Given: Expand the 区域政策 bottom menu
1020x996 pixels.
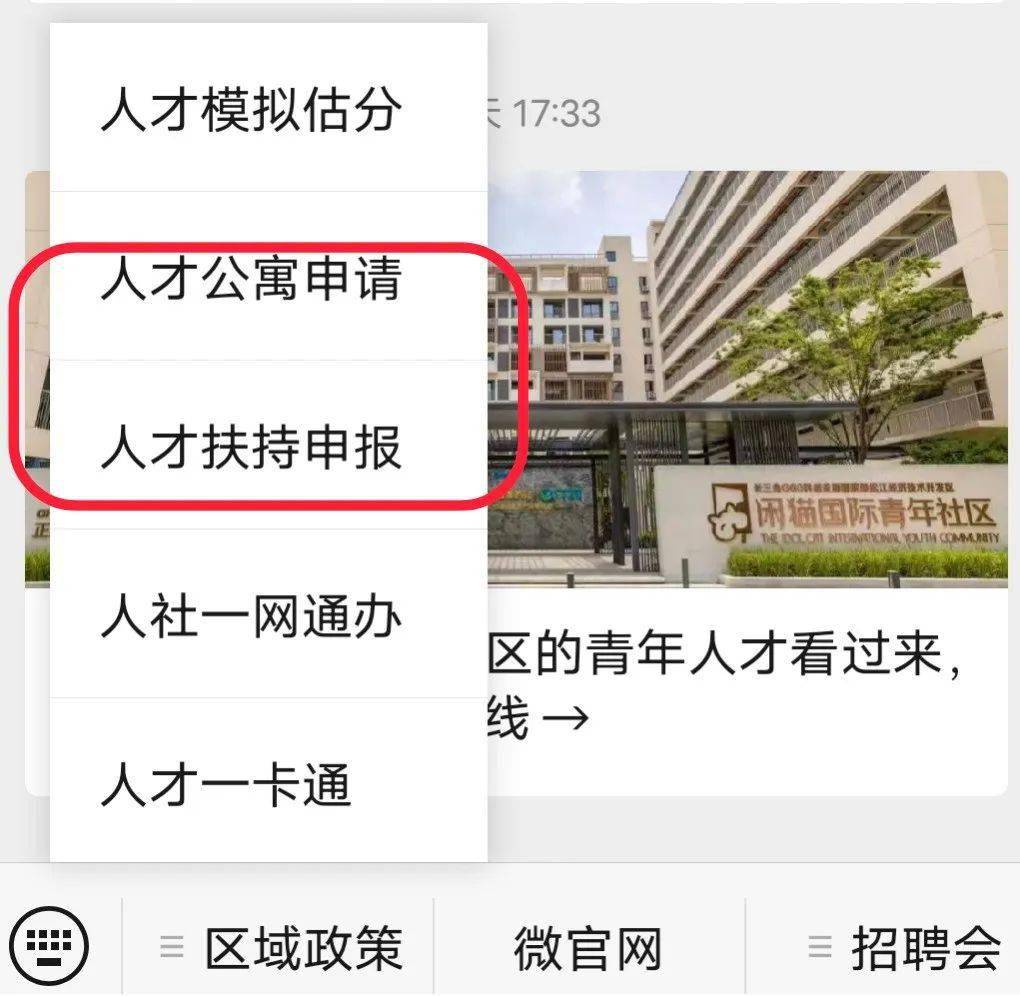Looking at the screenshot, I should point(280,947).
